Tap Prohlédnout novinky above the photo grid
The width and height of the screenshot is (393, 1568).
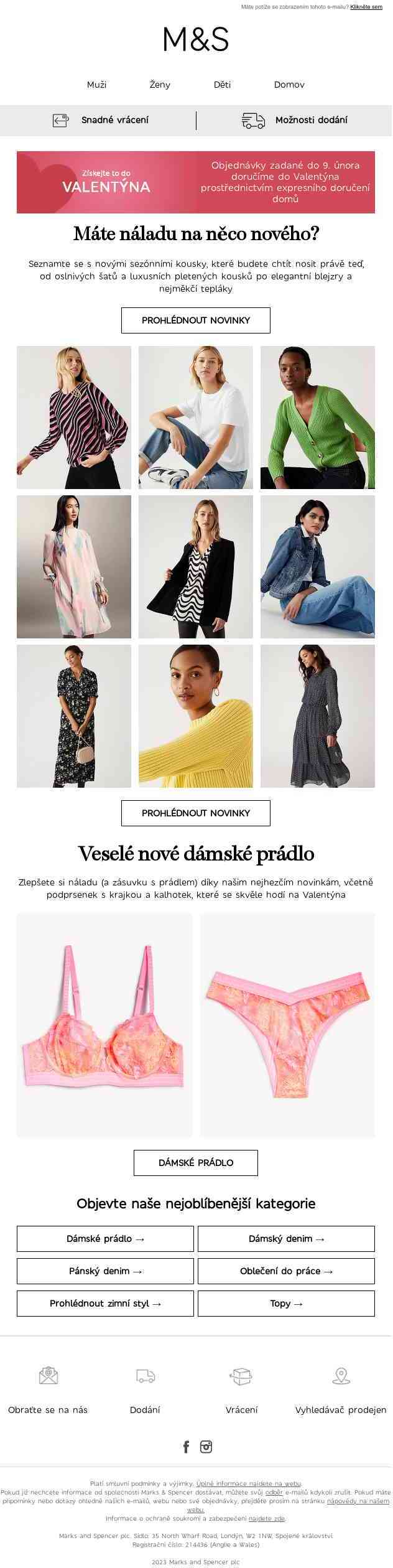(x=196, y=320)
